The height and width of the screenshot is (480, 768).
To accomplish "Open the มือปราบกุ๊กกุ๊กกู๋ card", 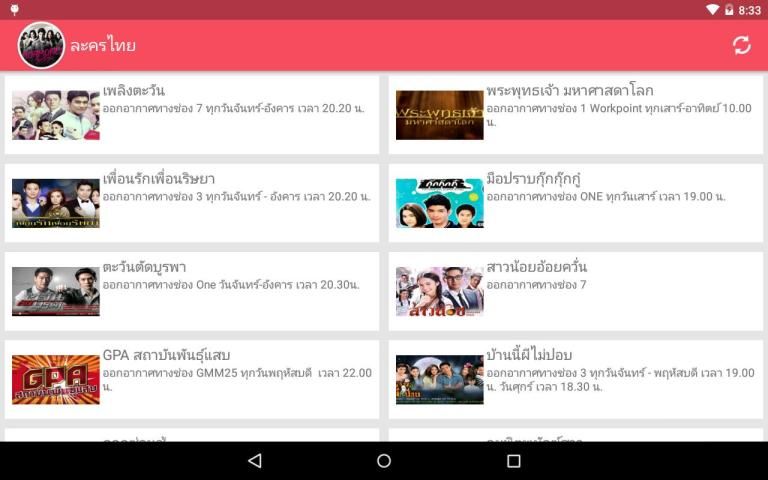I will tap(576, 203).
